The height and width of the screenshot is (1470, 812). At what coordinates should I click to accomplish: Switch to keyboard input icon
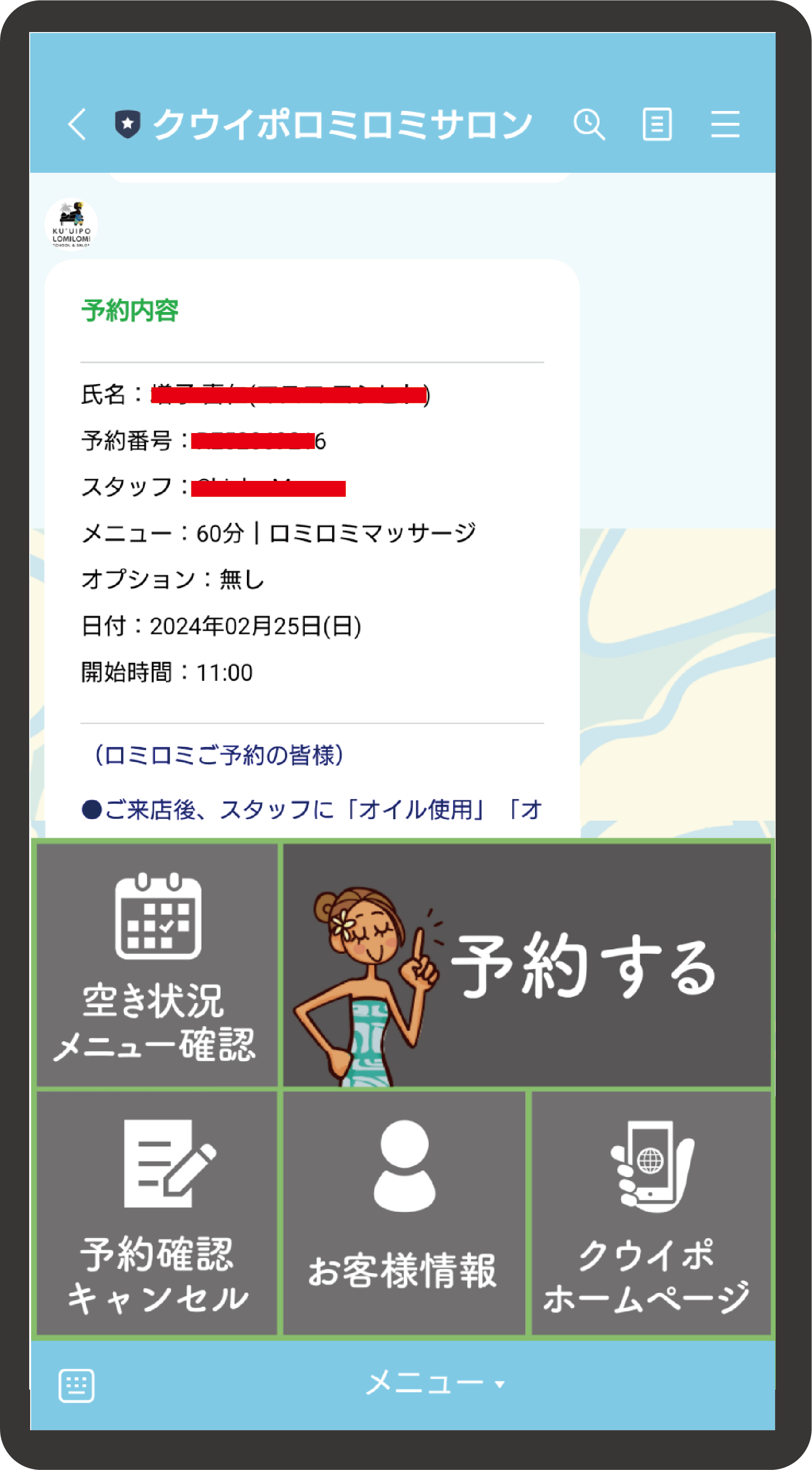coord(77,1385)
